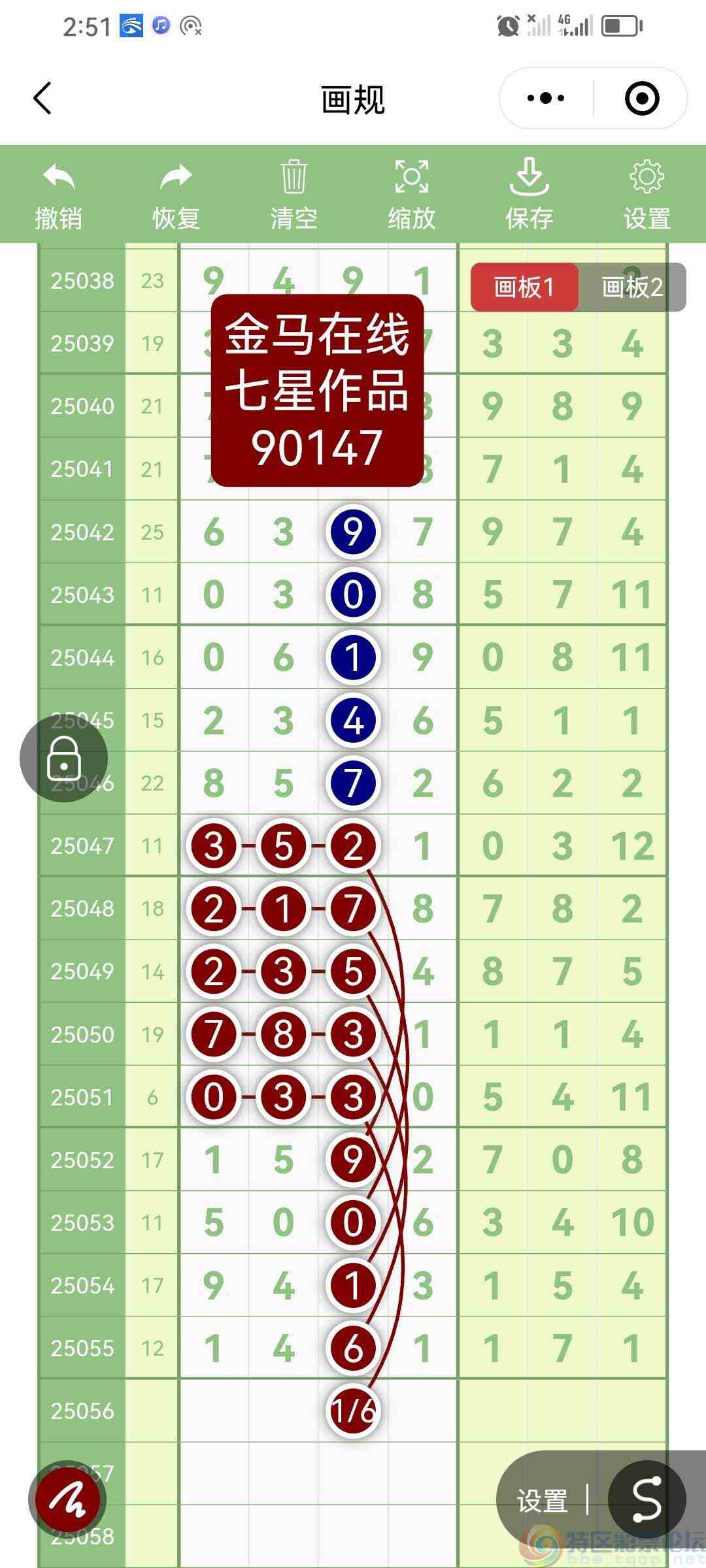
Task: Tap the black S curve tool button
Action: (x=647, y=1499)
